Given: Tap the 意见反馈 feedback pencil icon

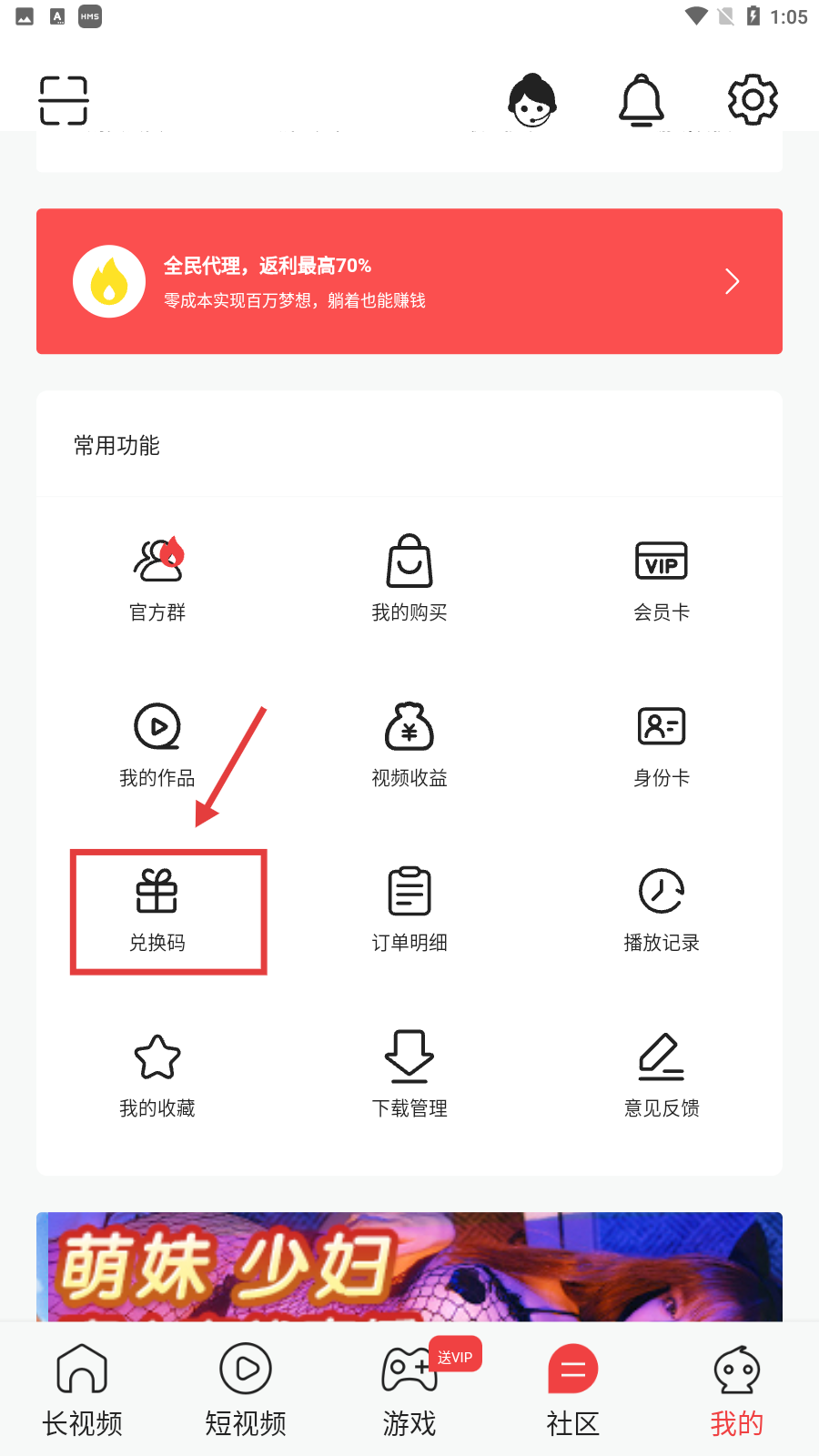Looking at the screenshot, I should point(661,1072).
